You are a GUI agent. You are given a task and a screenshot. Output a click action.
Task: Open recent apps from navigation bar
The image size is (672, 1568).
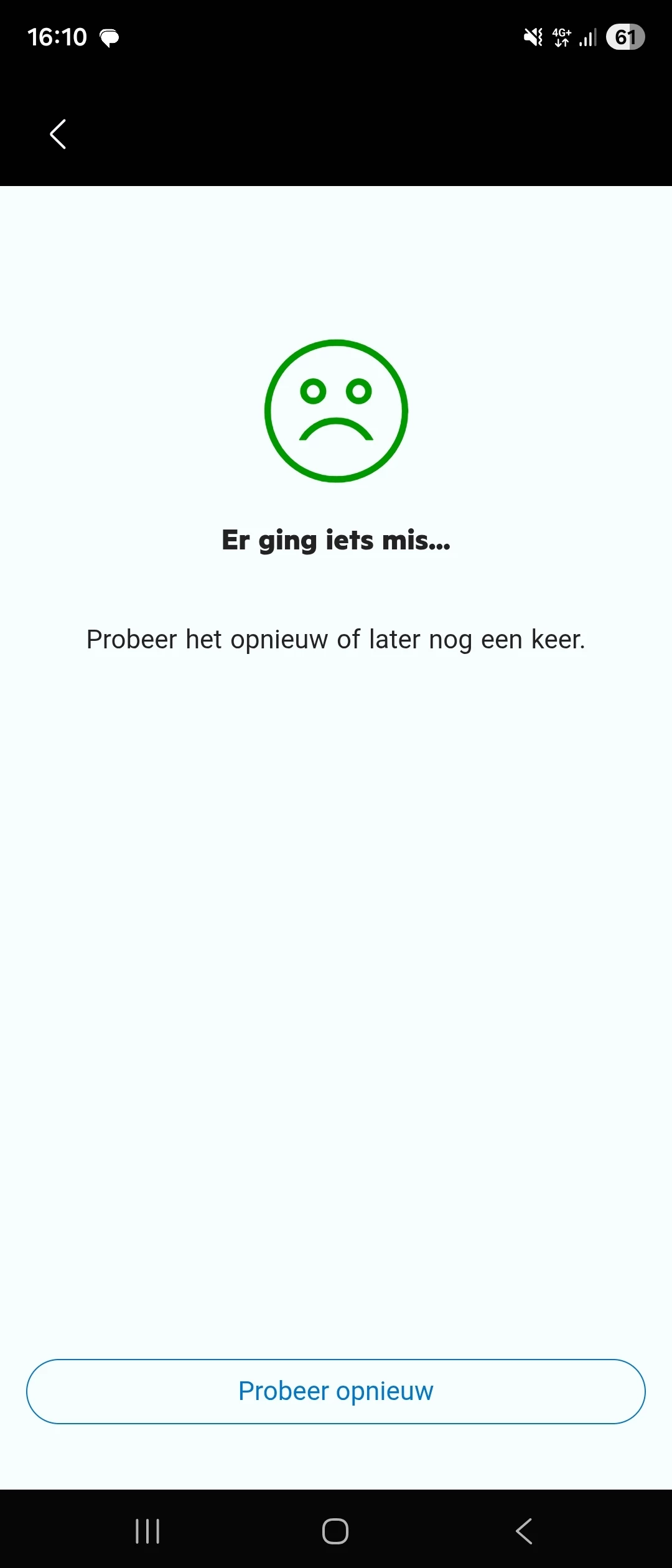coord(147,1531)
